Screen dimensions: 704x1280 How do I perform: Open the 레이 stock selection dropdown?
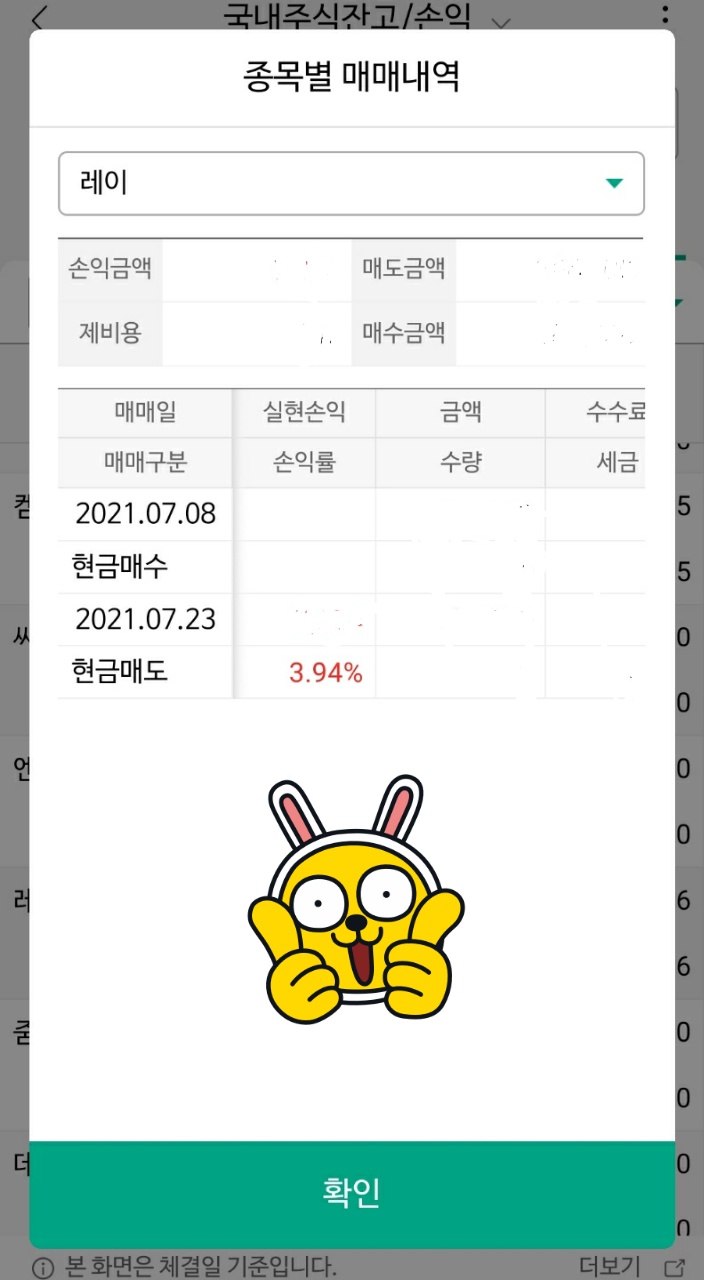351,184
